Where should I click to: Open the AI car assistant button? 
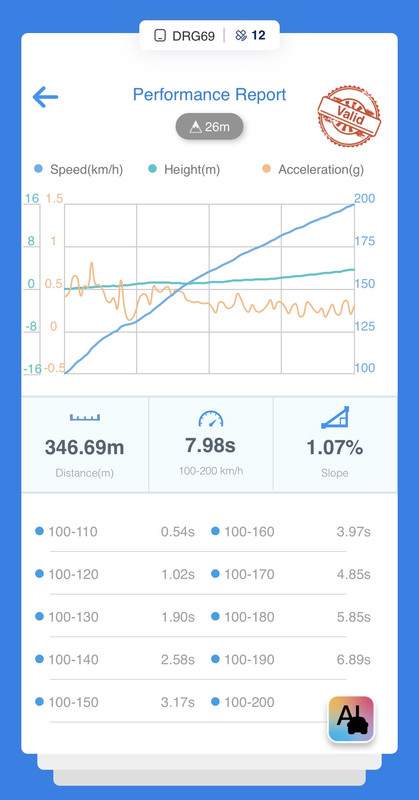(351, 718)
